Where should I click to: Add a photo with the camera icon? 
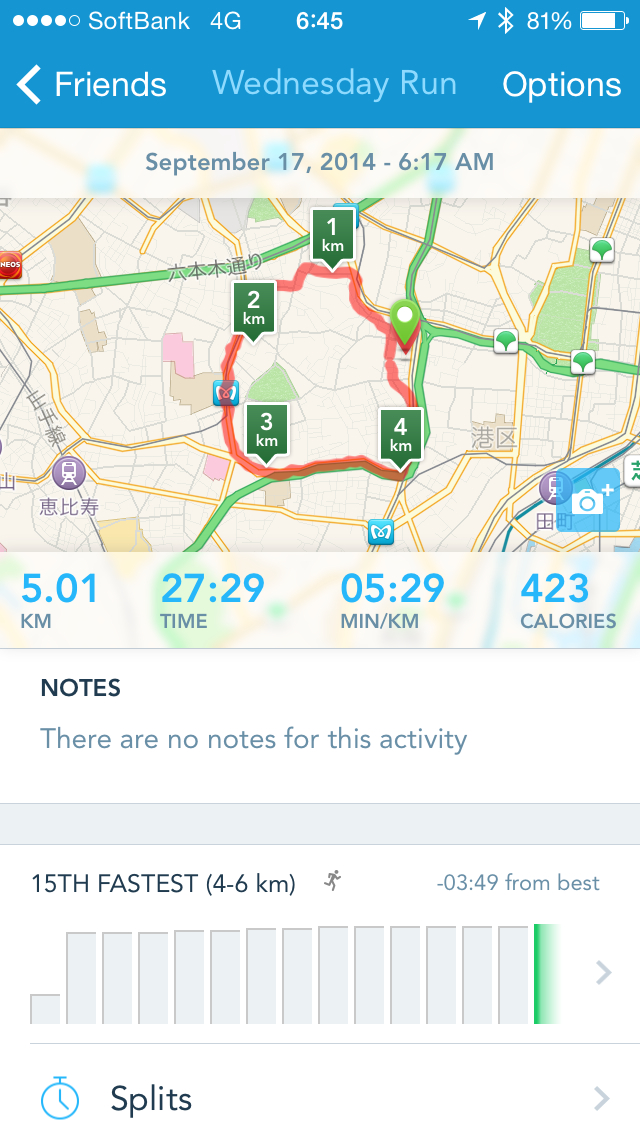[588, 500]
